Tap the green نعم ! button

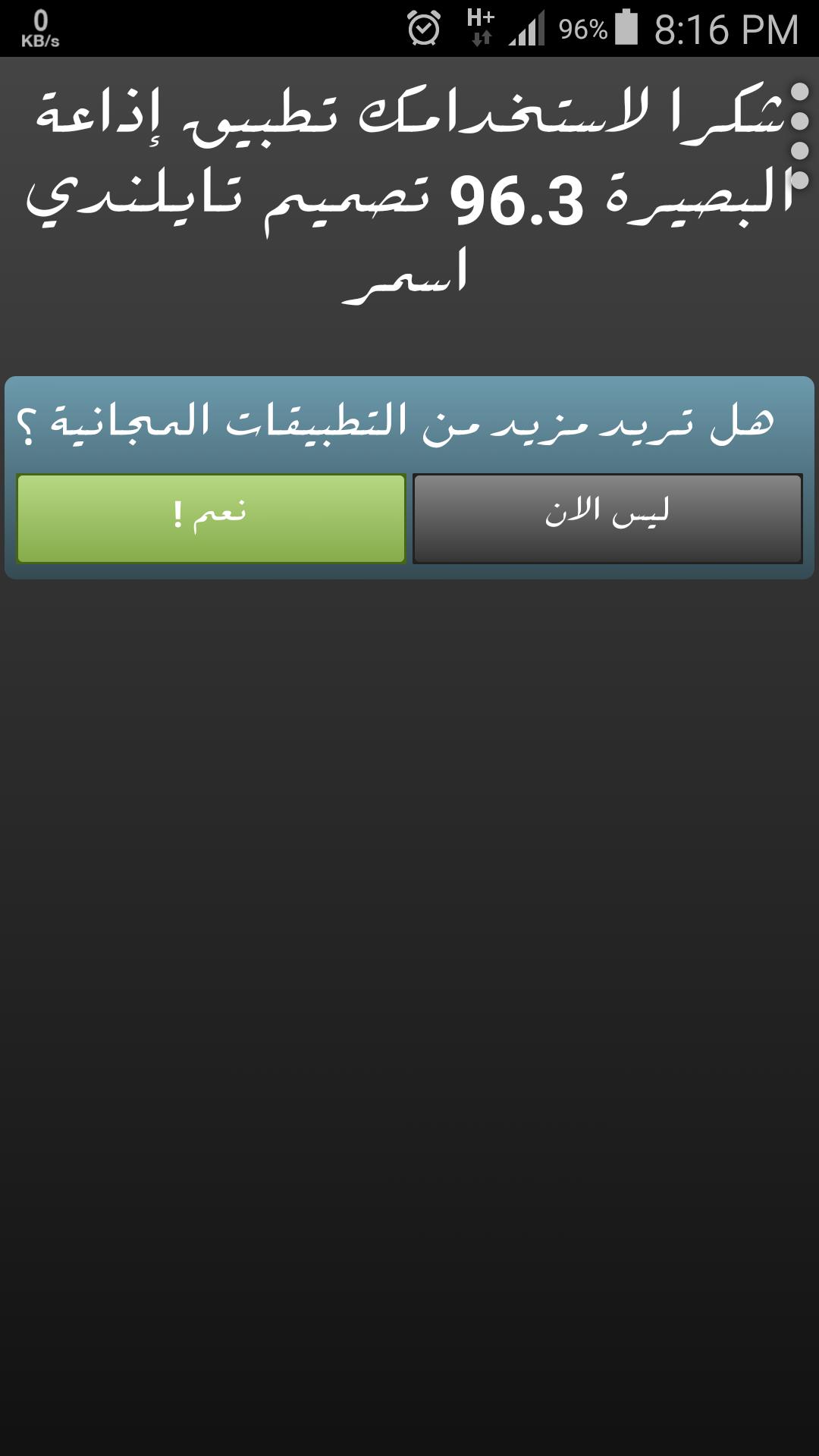pyautogui.click(x=211, y=519)
